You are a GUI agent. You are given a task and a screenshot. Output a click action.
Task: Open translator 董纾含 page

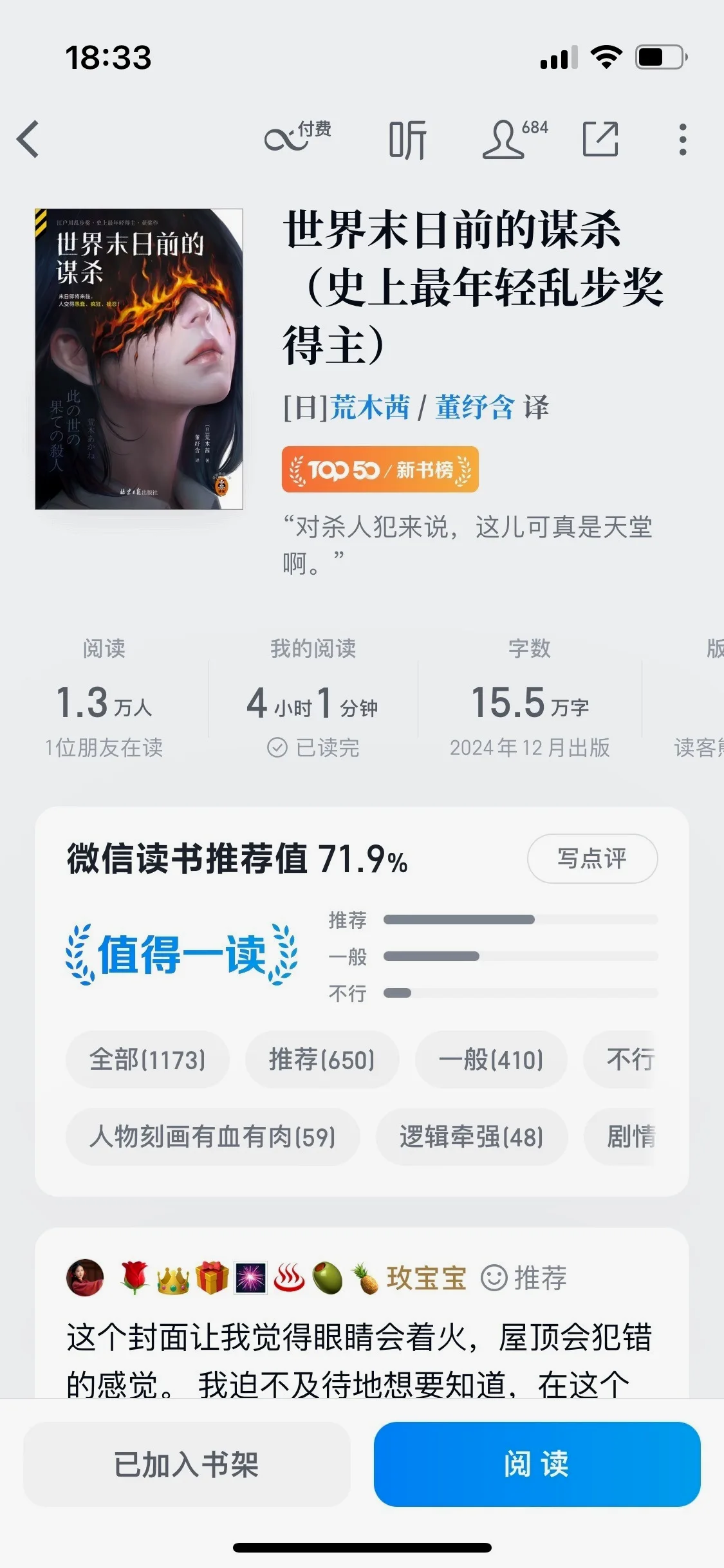coord(475,407)
